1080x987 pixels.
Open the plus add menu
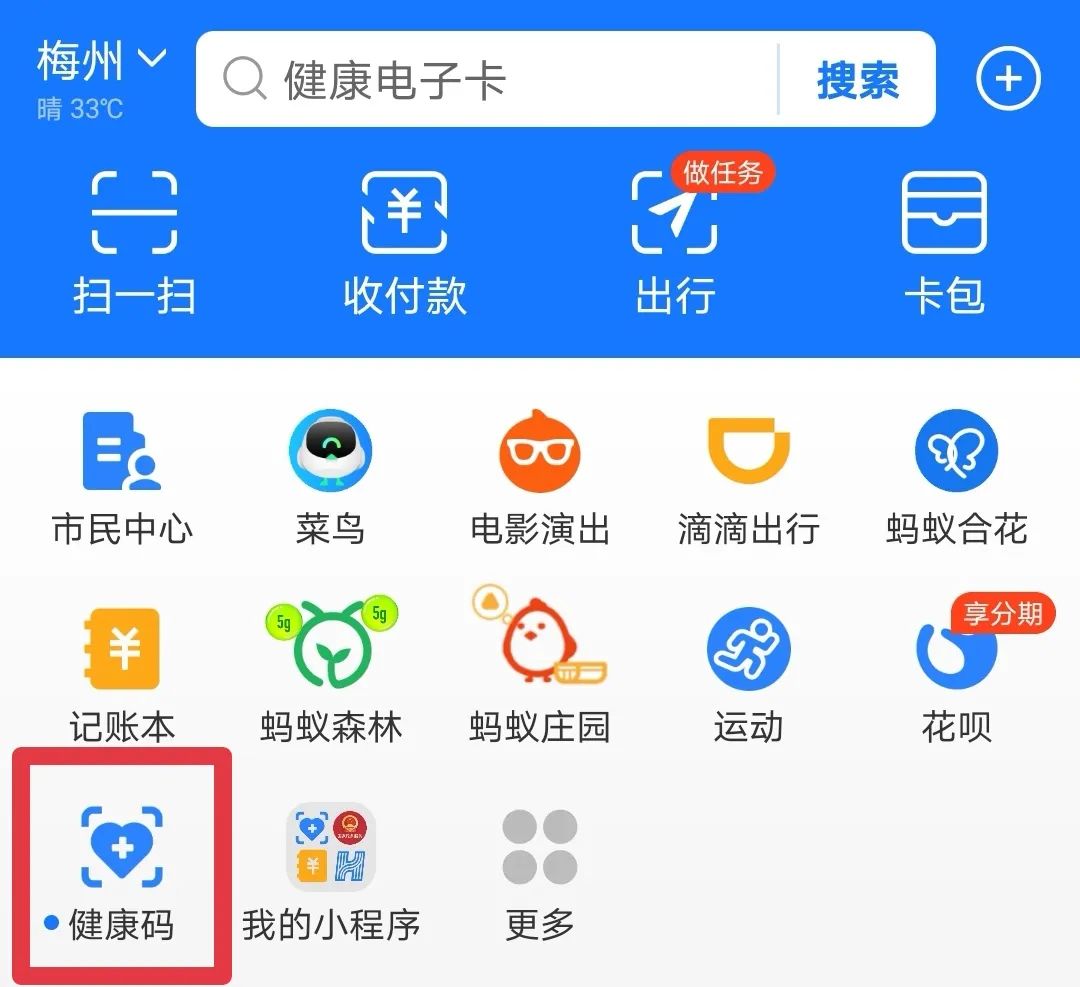1007,79
